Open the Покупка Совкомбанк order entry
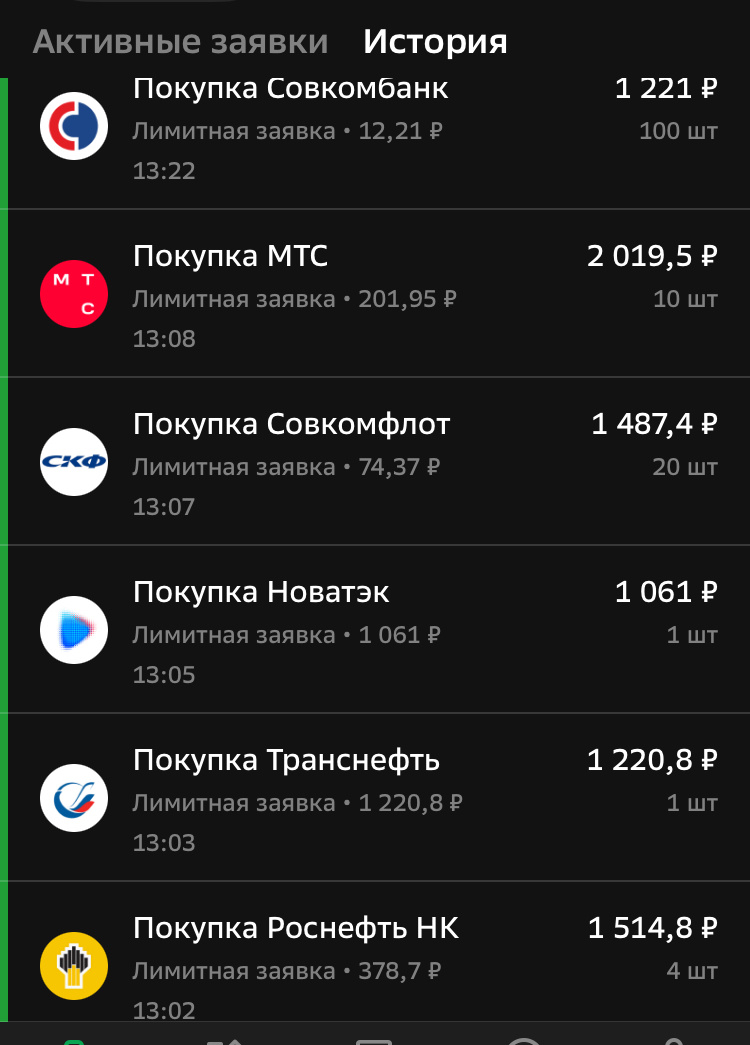750x1045 pixels. [375, 125]
